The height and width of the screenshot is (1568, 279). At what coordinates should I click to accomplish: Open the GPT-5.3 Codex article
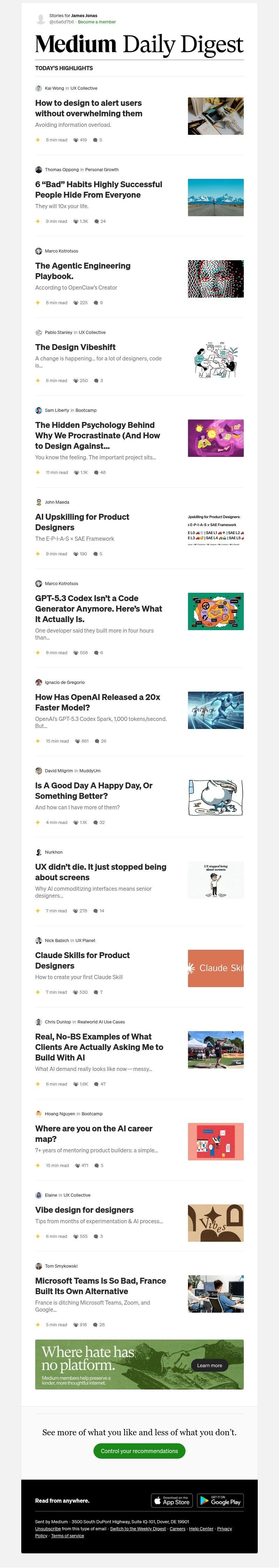click(x=98, y=609)
